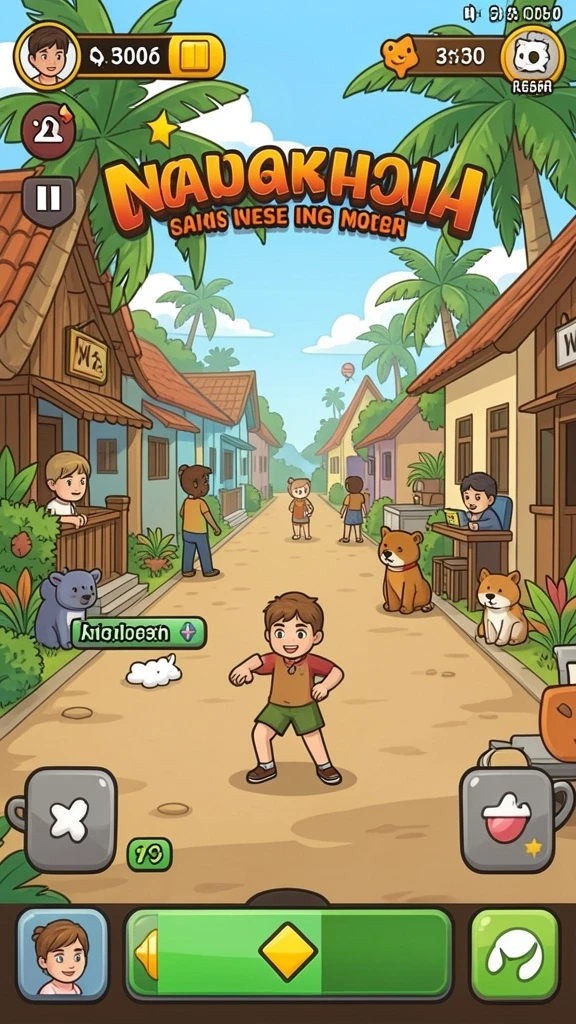Tap the small green 19 badge
Viewport: 576px width, 1024px height.
pos(149,854)
